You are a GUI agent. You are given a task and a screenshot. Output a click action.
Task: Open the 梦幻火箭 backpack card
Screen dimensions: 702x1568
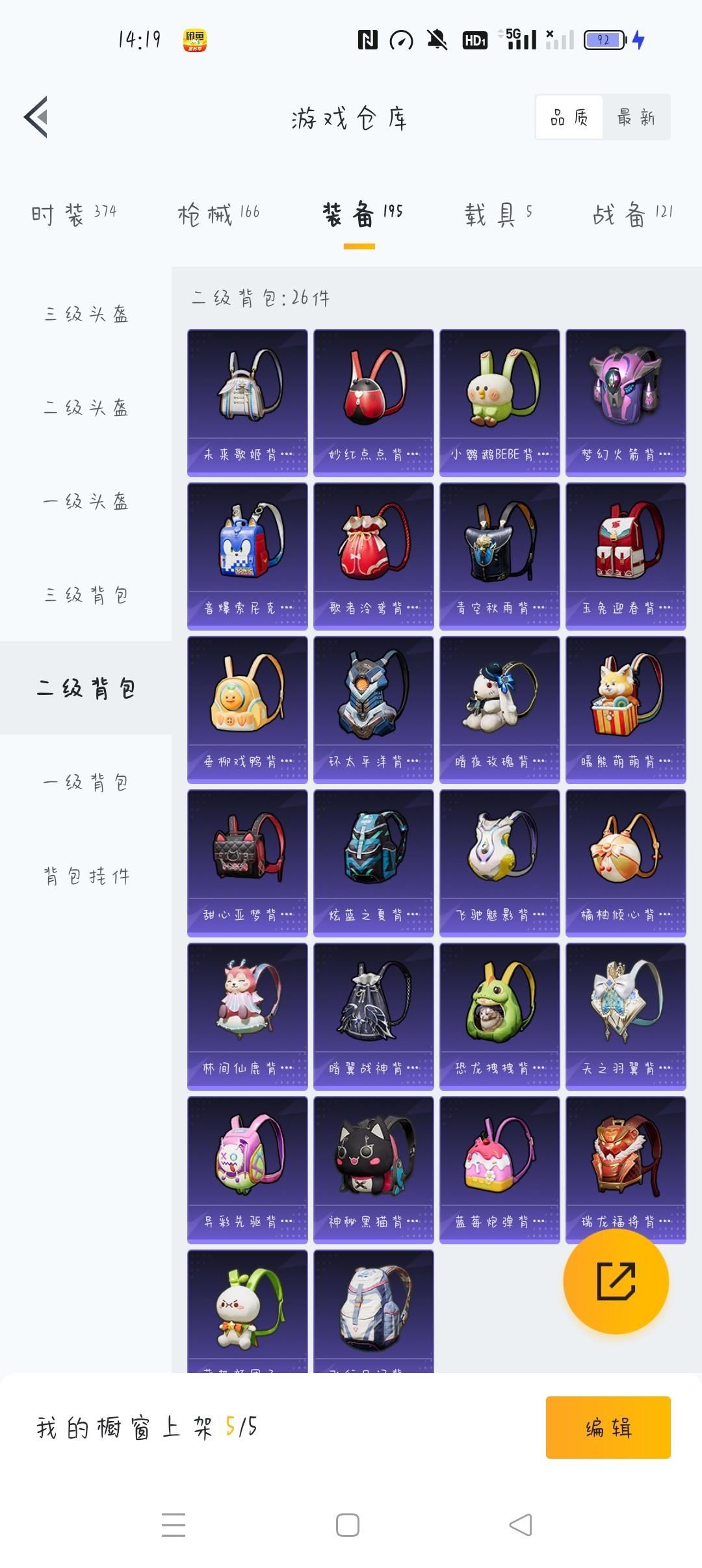[626, 402]
